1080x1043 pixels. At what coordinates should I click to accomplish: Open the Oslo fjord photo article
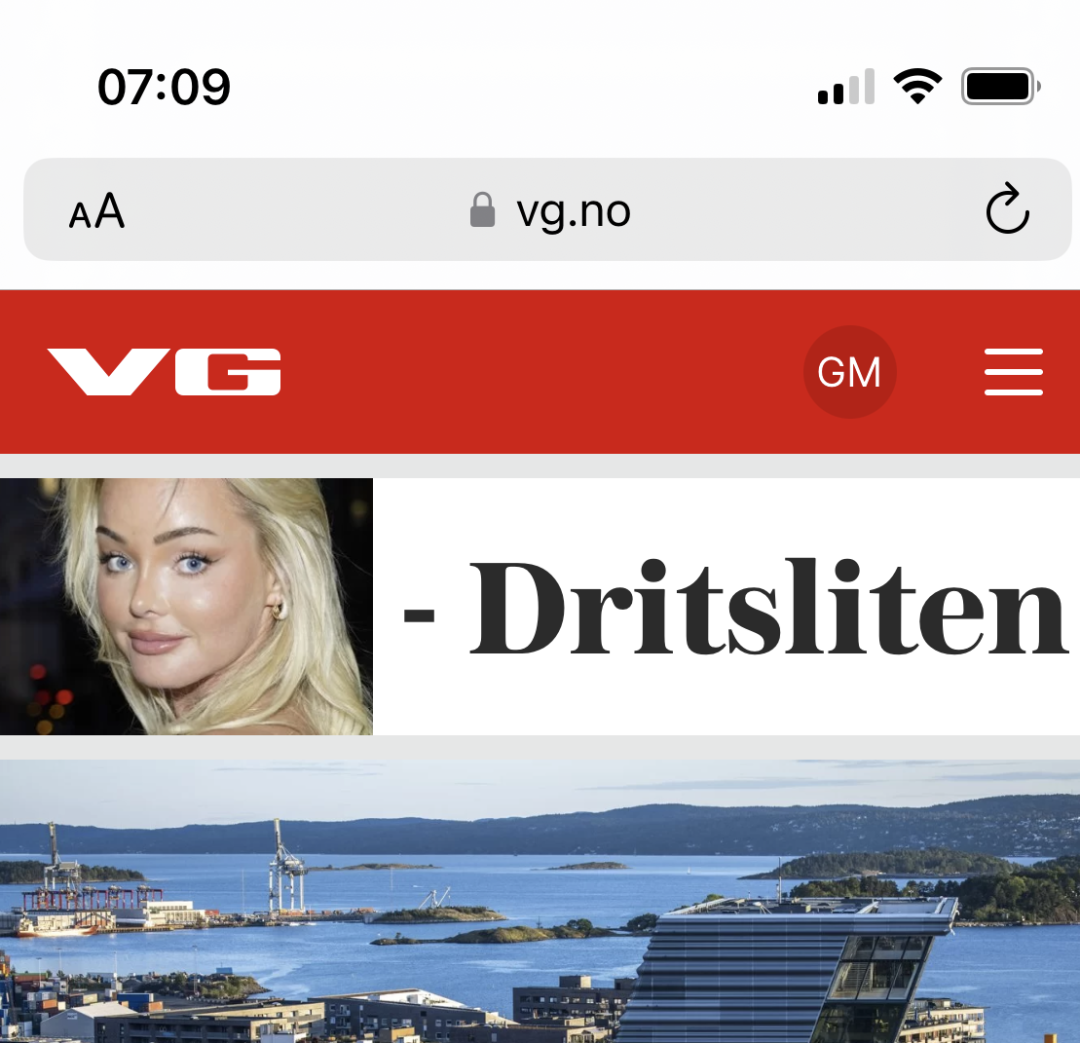pyautogui.click(x=540, y=900)
